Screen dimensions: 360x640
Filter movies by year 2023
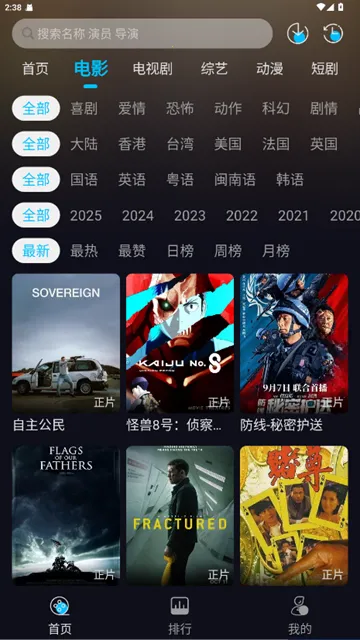click(x=190, y=216)
